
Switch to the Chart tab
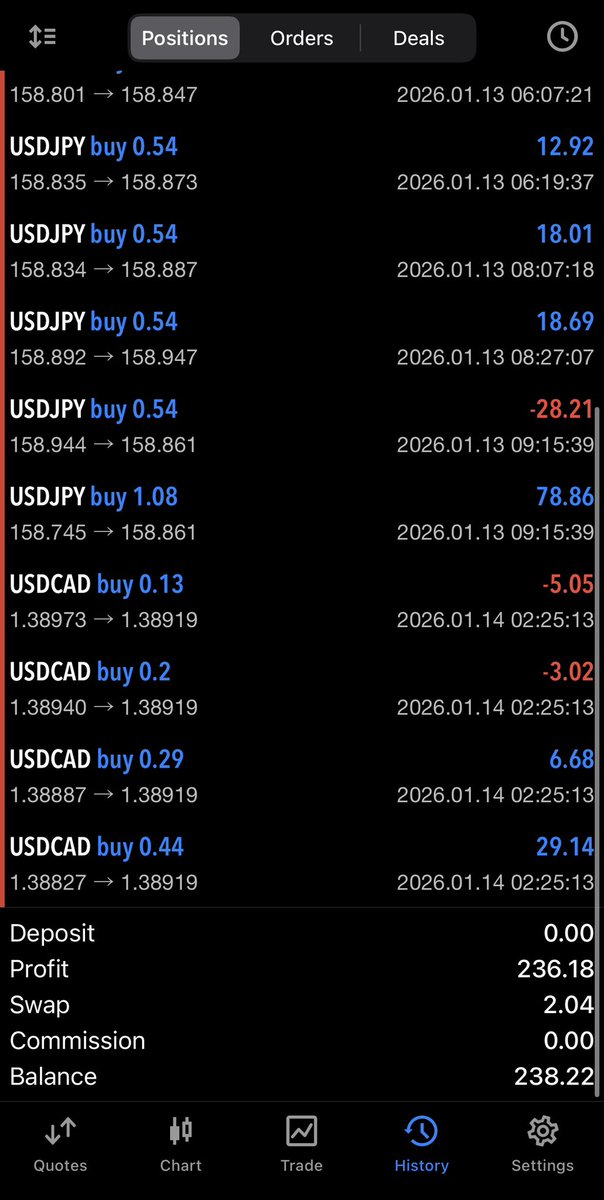pos(181,1145)
